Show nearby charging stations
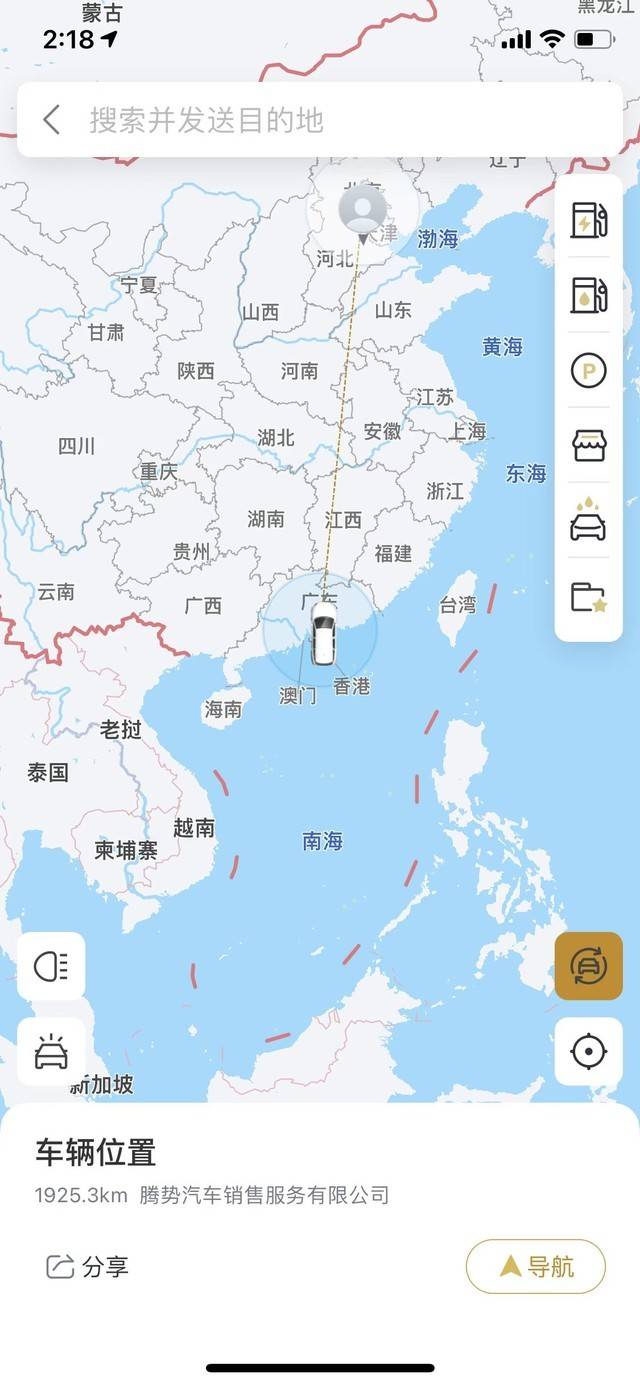The height and width of the screenshot is (1386, 640). pyautogui.click(x=589, y=220)
